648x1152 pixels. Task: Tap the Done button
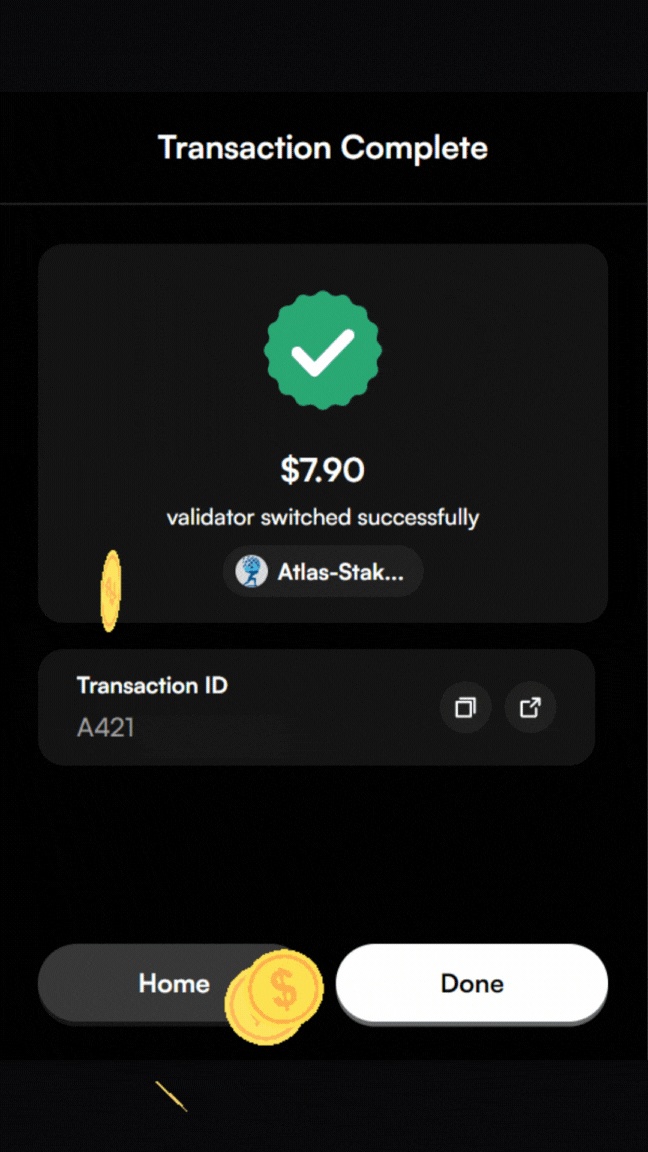[x=472, y=984]
